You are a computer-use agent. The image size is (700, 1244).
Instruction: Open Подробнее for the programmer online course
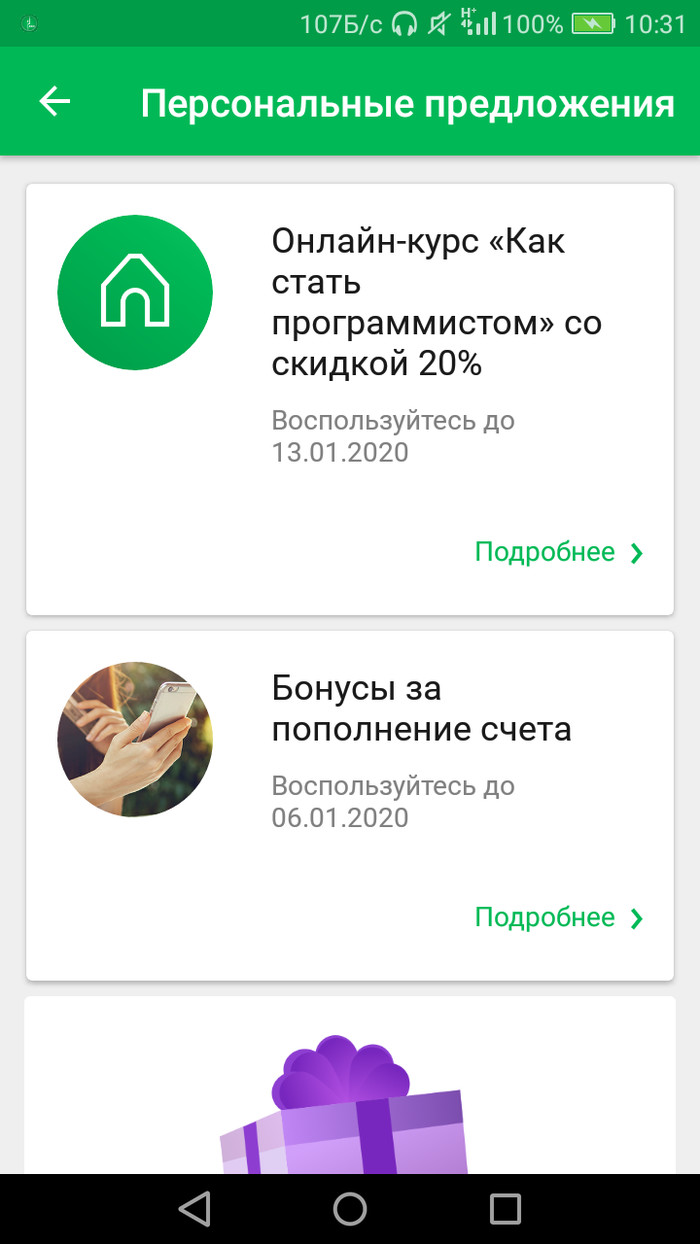pyautogui.click(x=558, y=552)
